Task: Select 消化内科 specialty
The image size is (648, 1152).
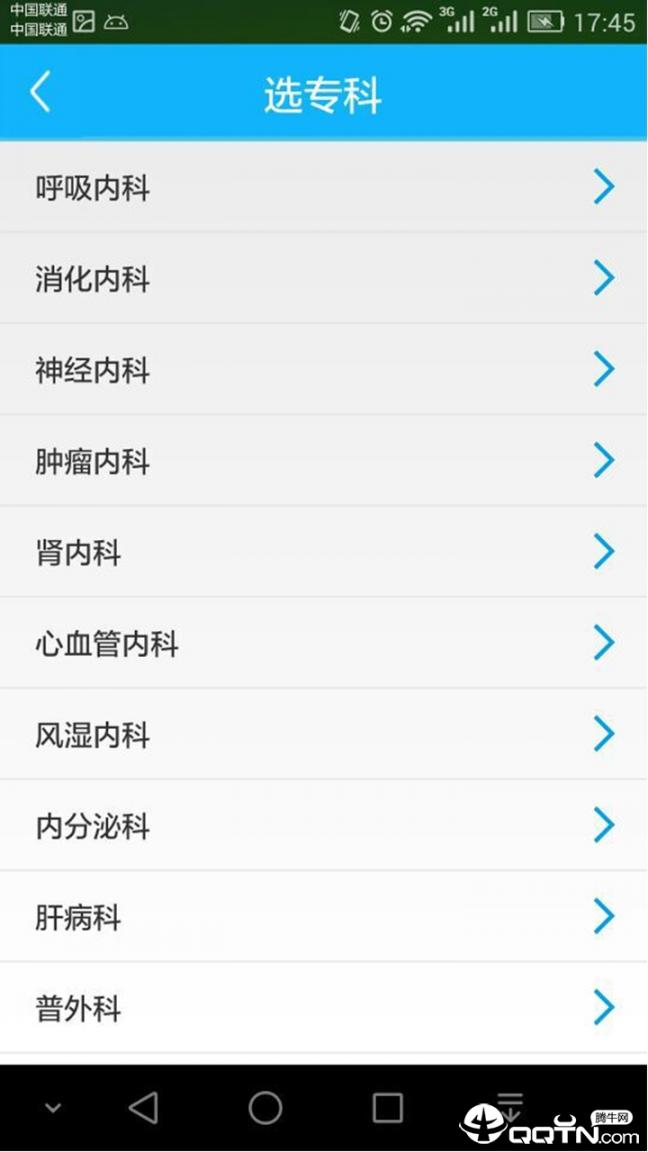Action: coord(323,279)
